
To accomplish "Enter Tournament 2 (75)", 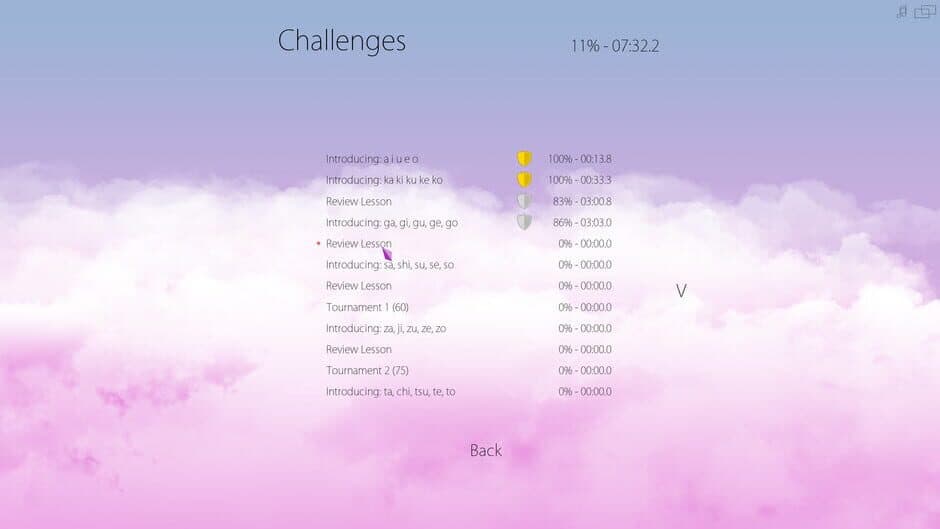I will (x=367, y=370).
